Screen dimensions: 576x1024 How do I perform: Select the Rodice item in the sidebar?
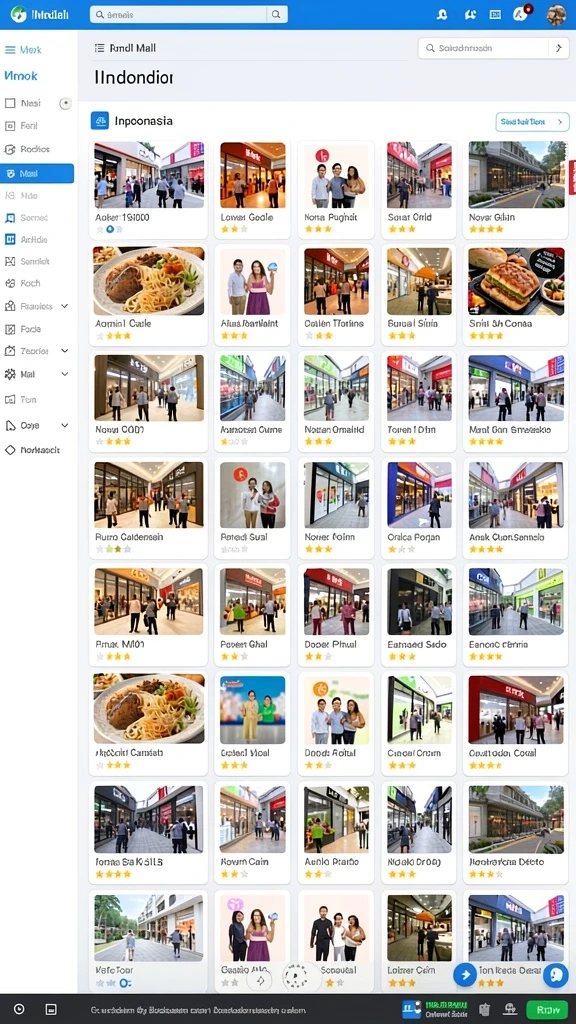[x=37, y=149]
